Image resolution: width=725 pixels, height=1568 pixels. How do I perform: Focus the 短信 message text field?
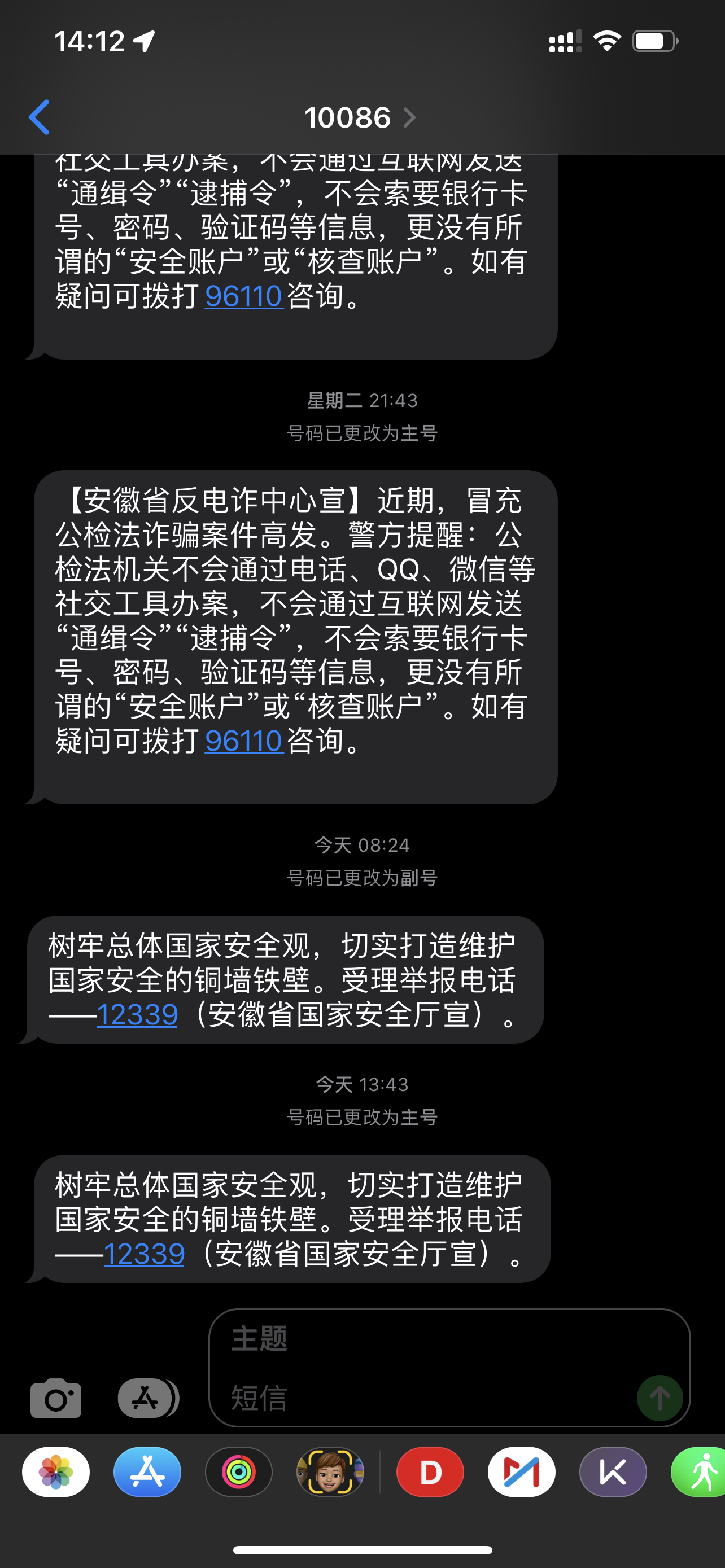pyautogui.click(x=426, y=1398)
